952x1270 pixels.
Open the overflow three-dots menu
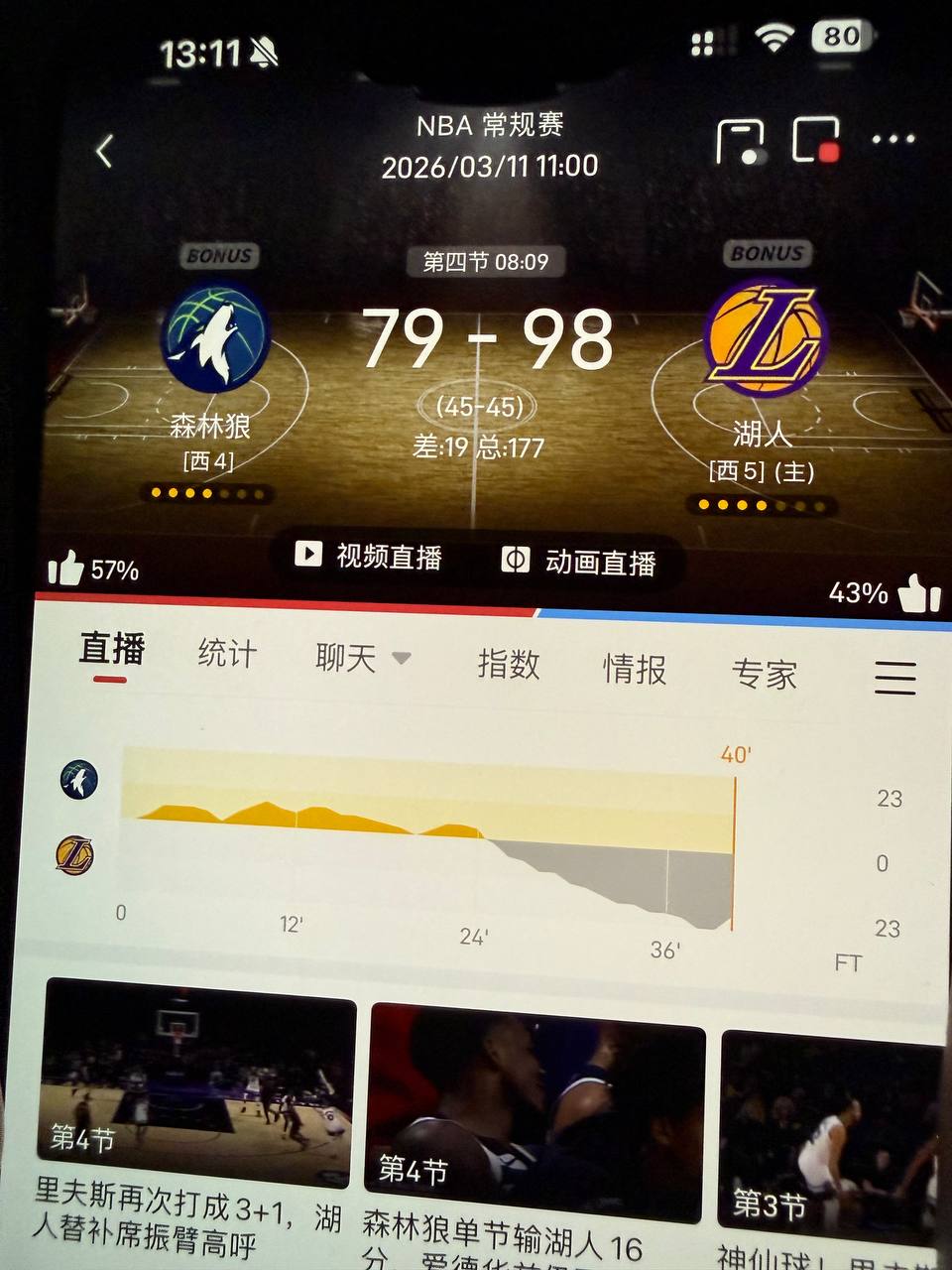pos(892,140)
